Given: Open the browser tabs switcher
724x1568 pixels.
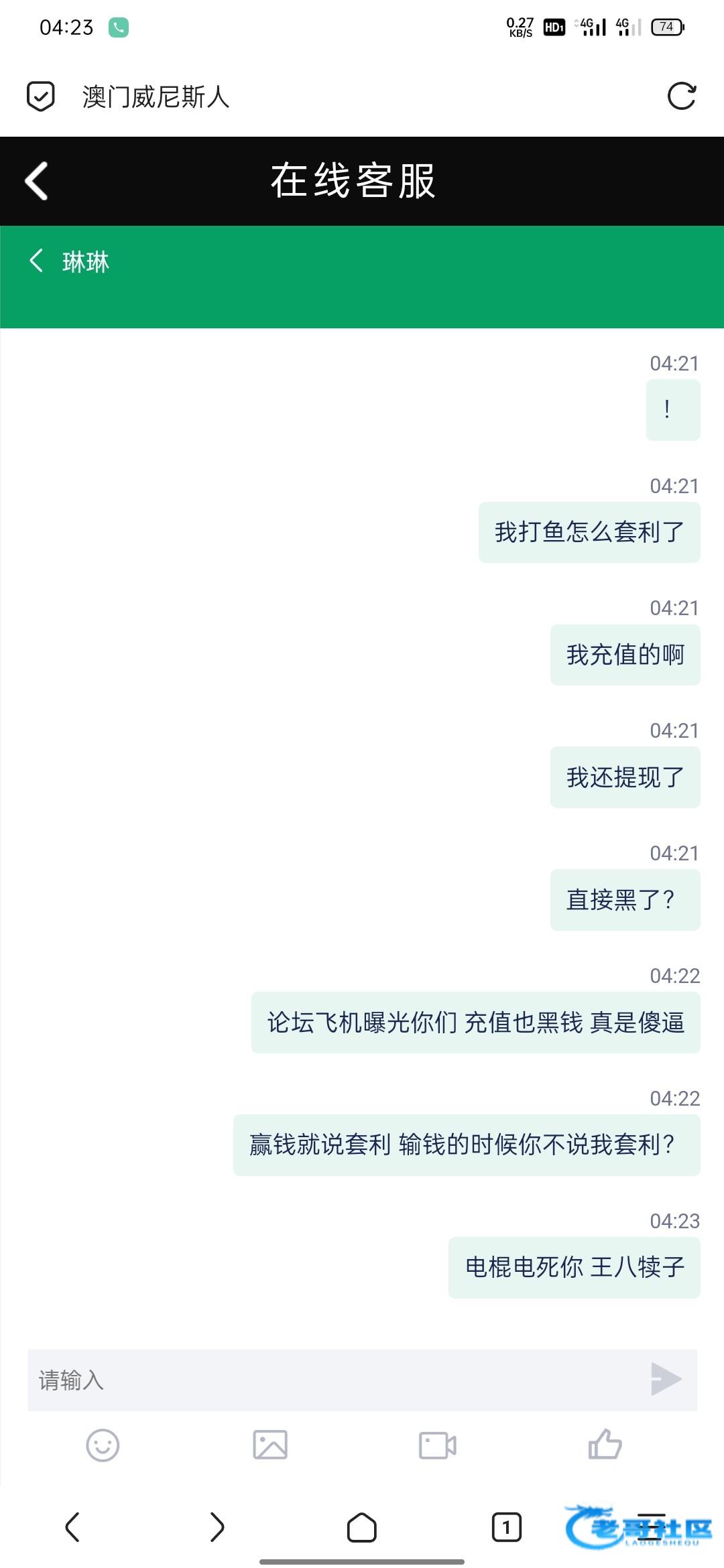Looking at the screenshot, I should coord(507,1528).
